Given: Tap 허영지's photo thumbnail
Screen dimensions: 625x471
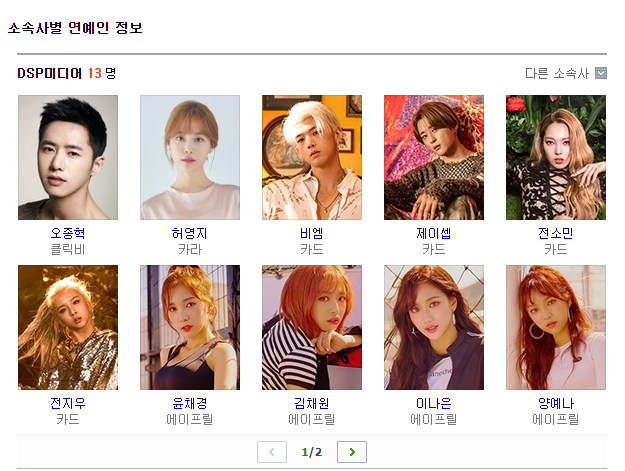Looking at the screenshot, I should coord(190,157).
